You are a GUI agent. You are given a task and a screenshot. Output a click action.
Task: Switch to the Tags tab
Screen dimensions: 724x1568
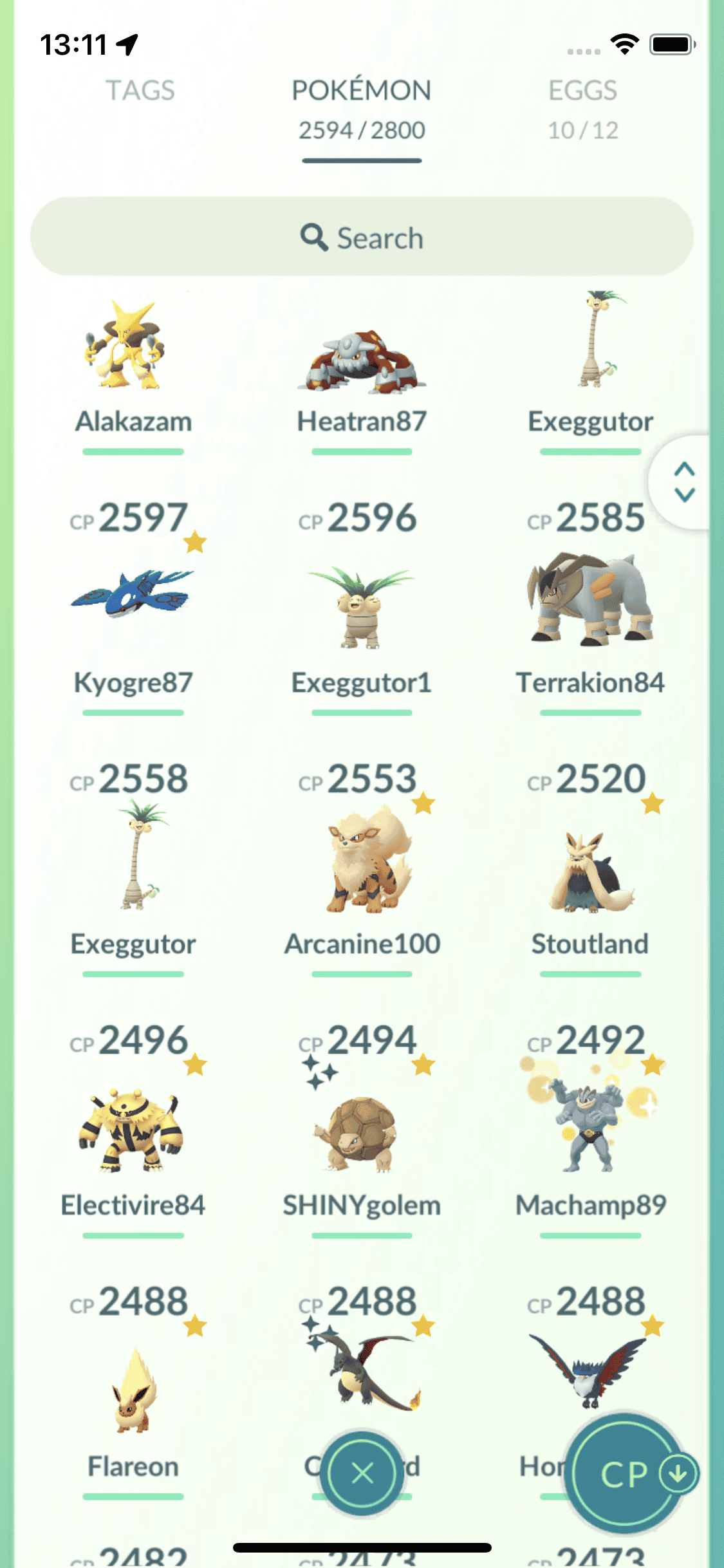140,91
